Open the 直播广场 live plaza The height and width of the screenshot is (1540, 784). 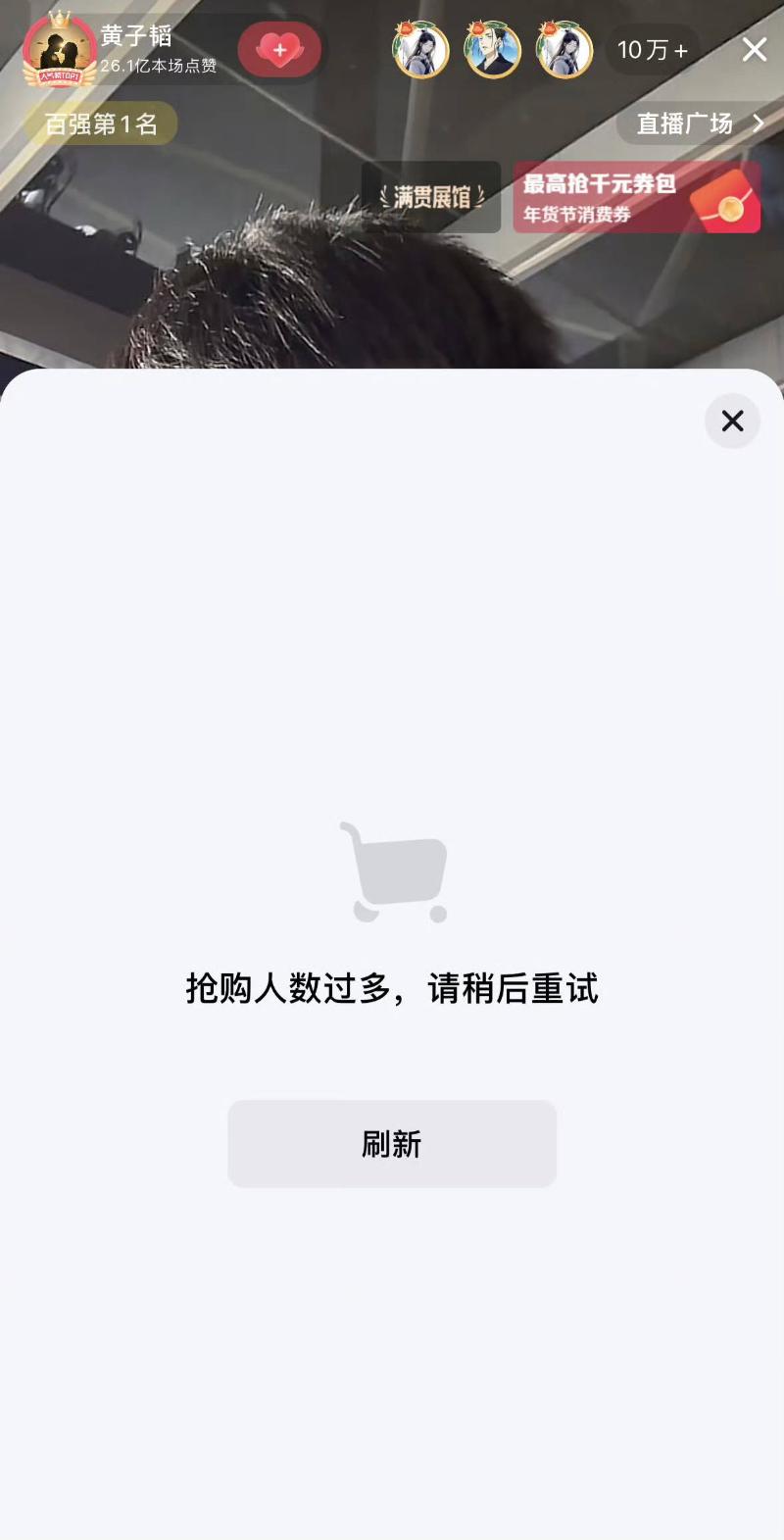tap(699, 124)
